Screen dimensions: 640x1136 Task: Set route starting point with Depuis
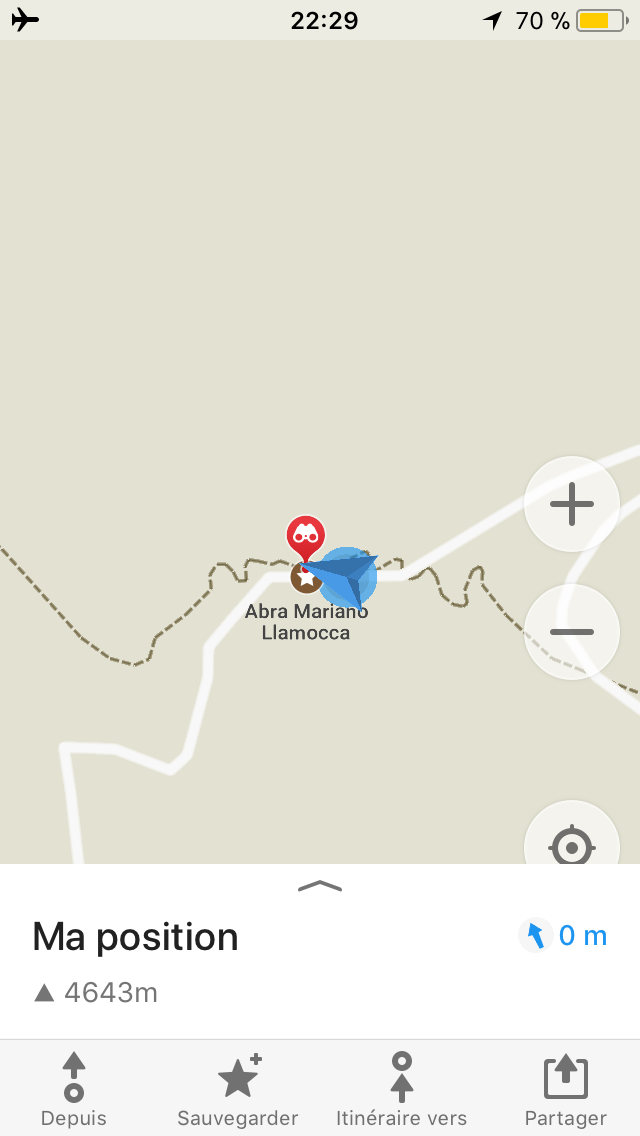(74, 1089)
